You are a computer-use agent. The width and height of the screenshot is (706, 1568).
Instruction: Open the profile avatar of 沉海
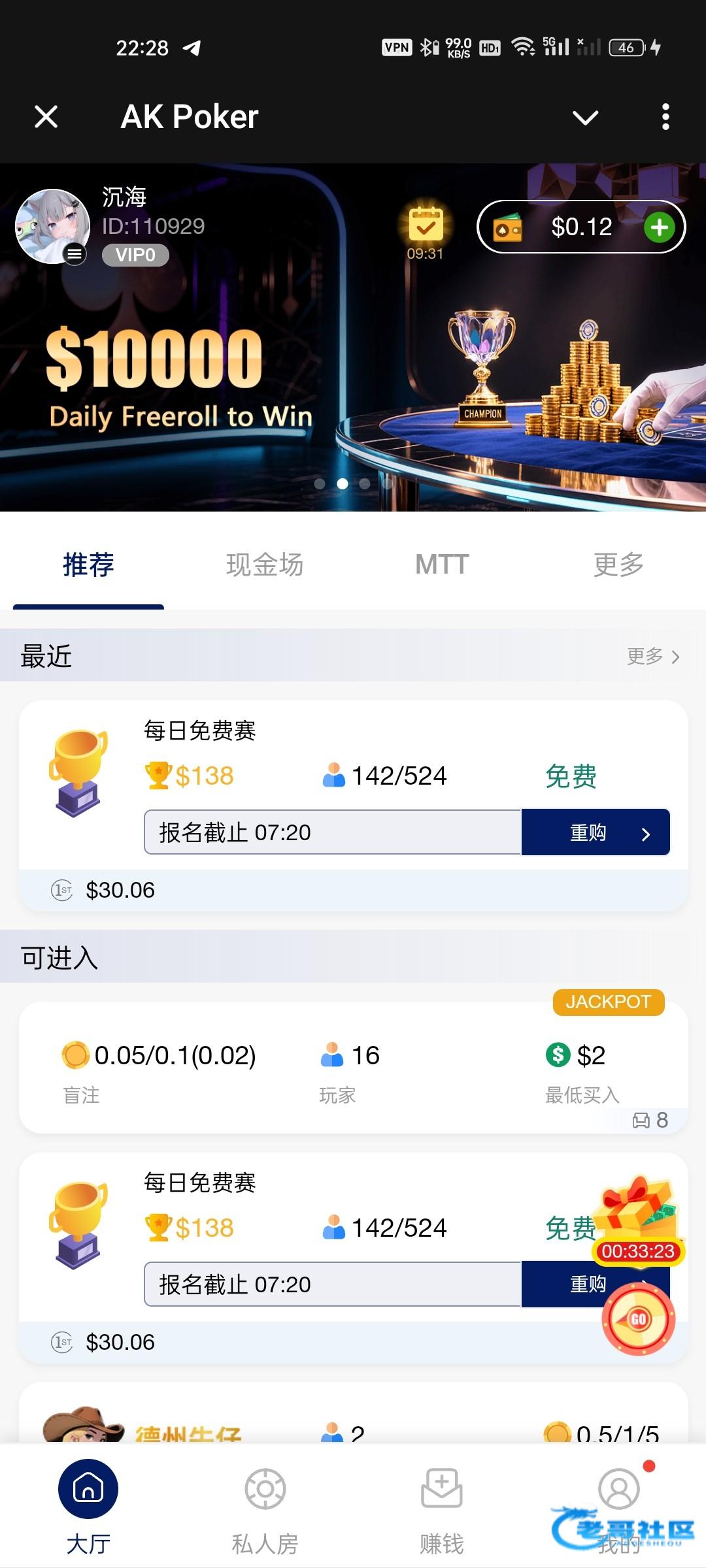(52, 226)
